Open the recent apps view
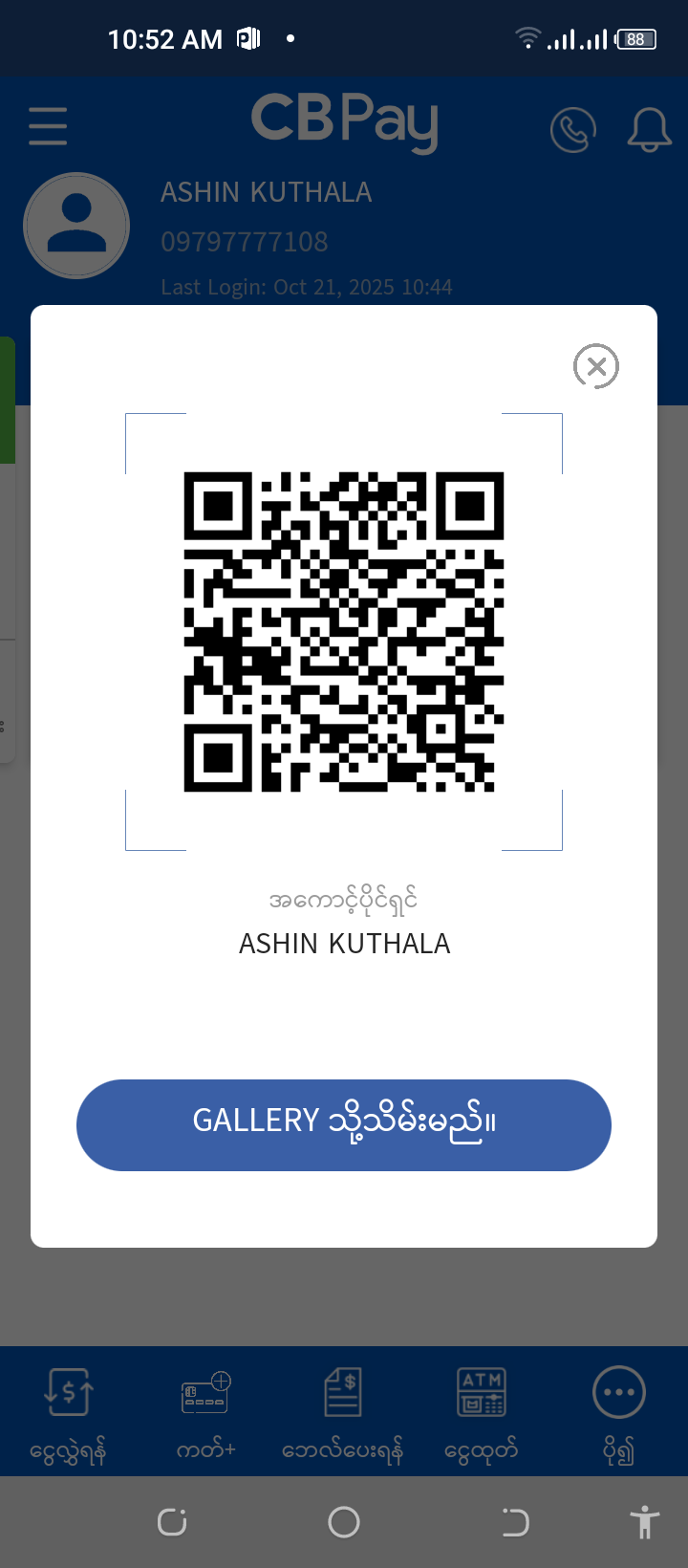Viewport: 688px width, 1568px height. pyautogui.click(x=172, y=1522)
